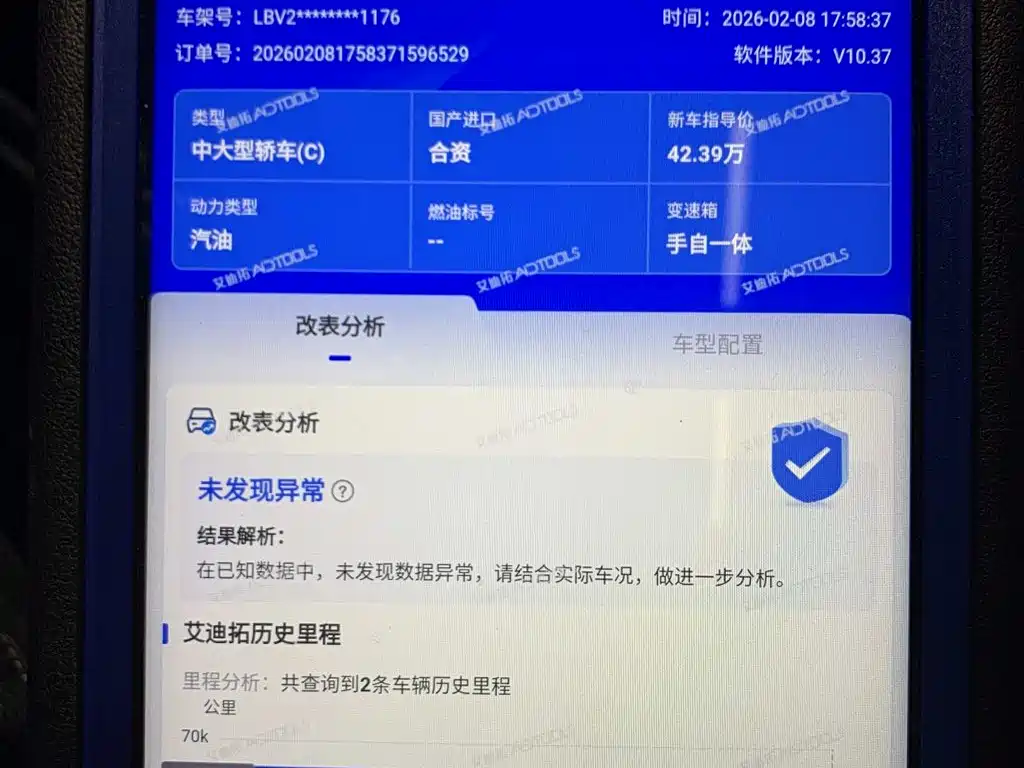Switch to the 车型配置 tab
The image size is (1024, 768).
point(717,345)
